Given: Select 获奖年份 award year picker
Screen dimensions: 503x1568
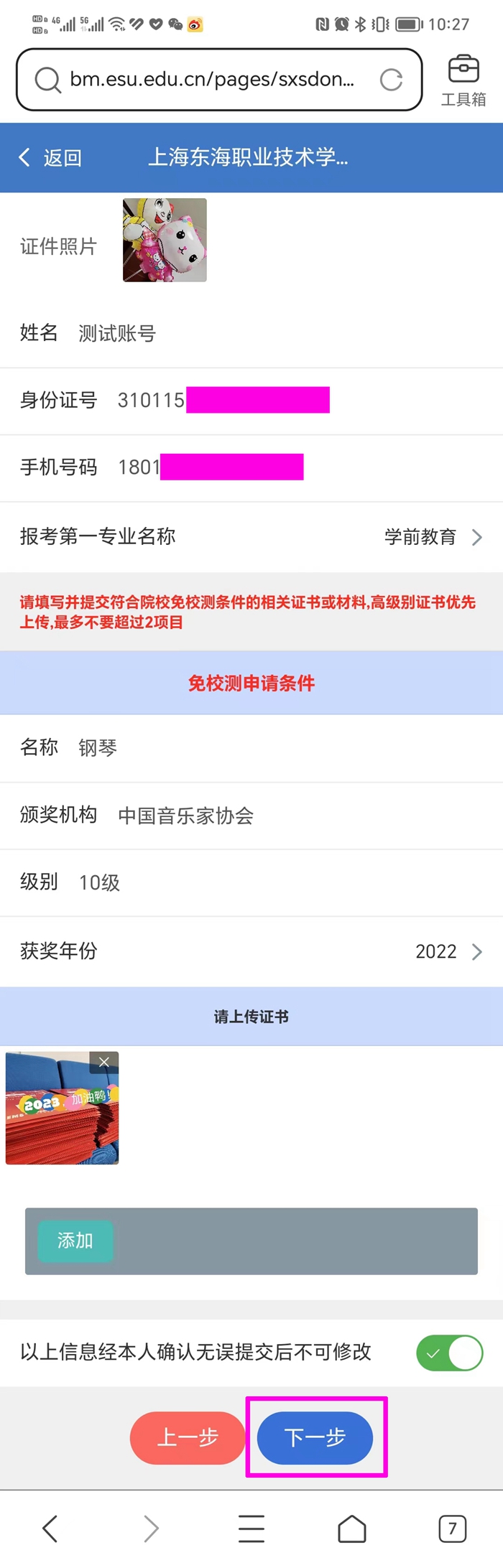Looking at the screenshot, I should point(447,951).
